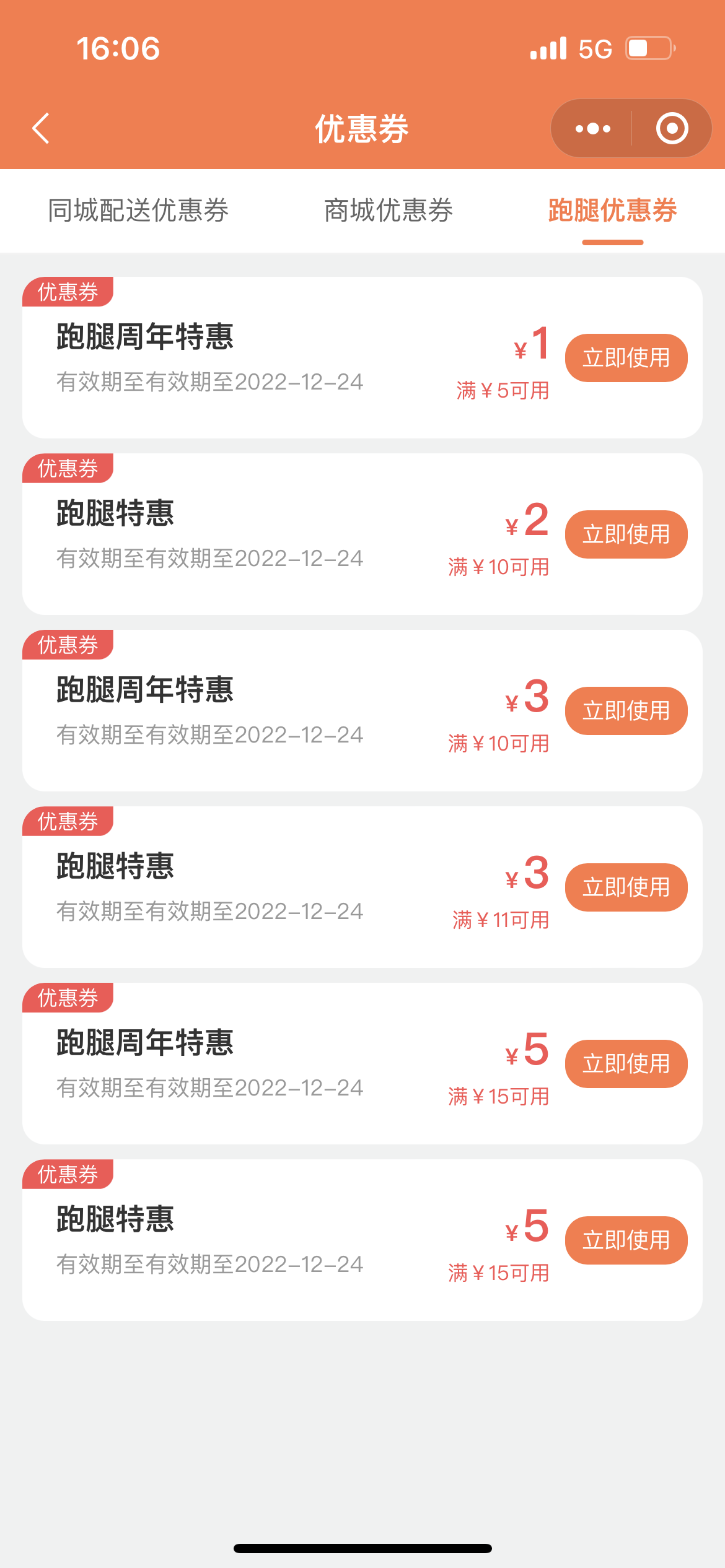Redeem the ¥3 跑腿周年特惠 coupon

pos(626,711)
